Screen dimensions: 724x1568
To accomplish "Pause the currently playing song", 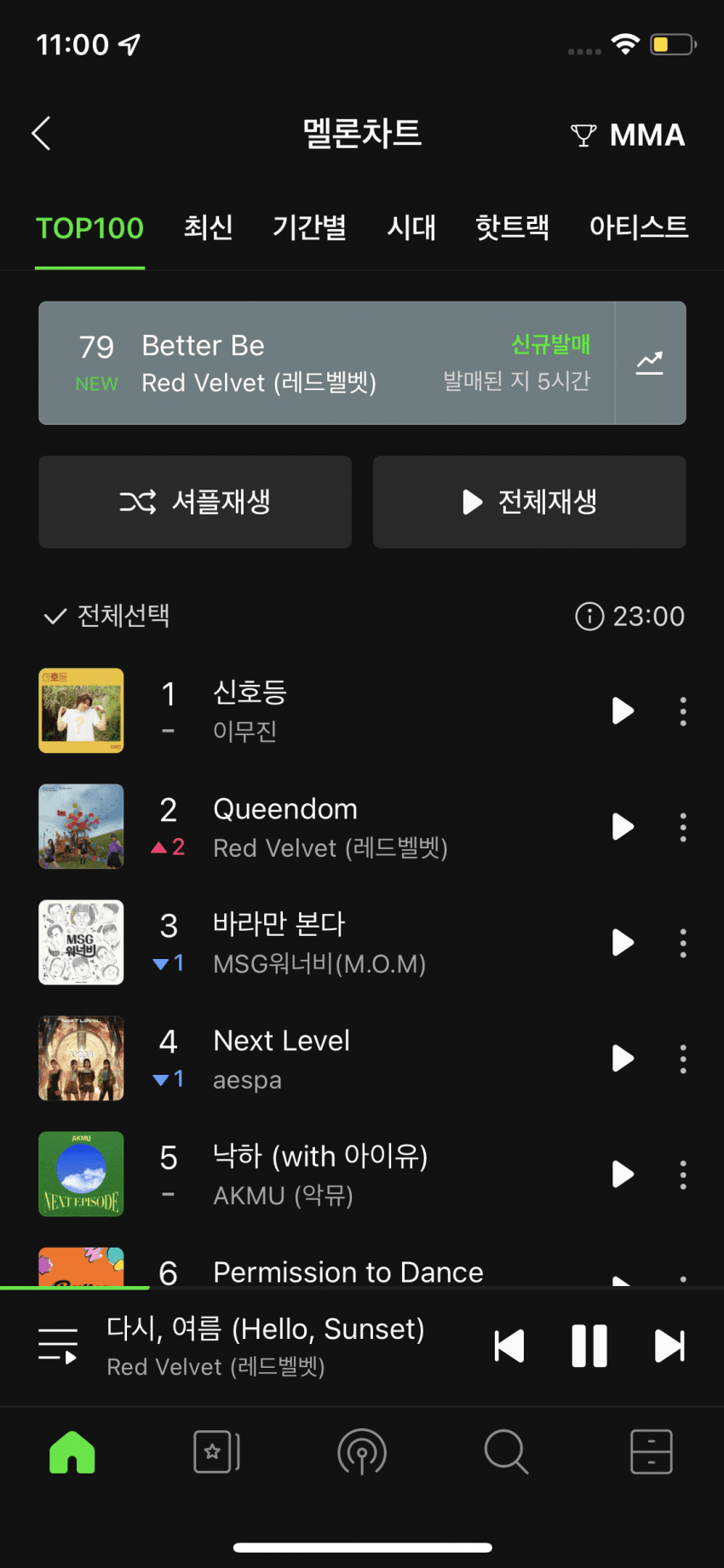I will click(589, 1347).
